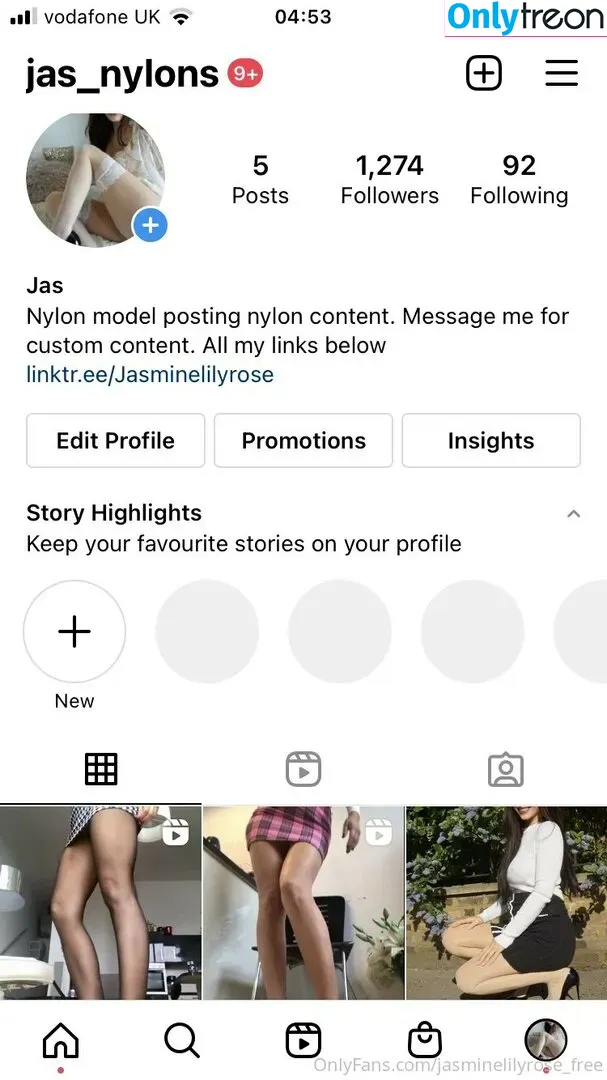Collapse the Story Highlights section
This screenshot has height=1080, width=607.
(x=573, y=514)
